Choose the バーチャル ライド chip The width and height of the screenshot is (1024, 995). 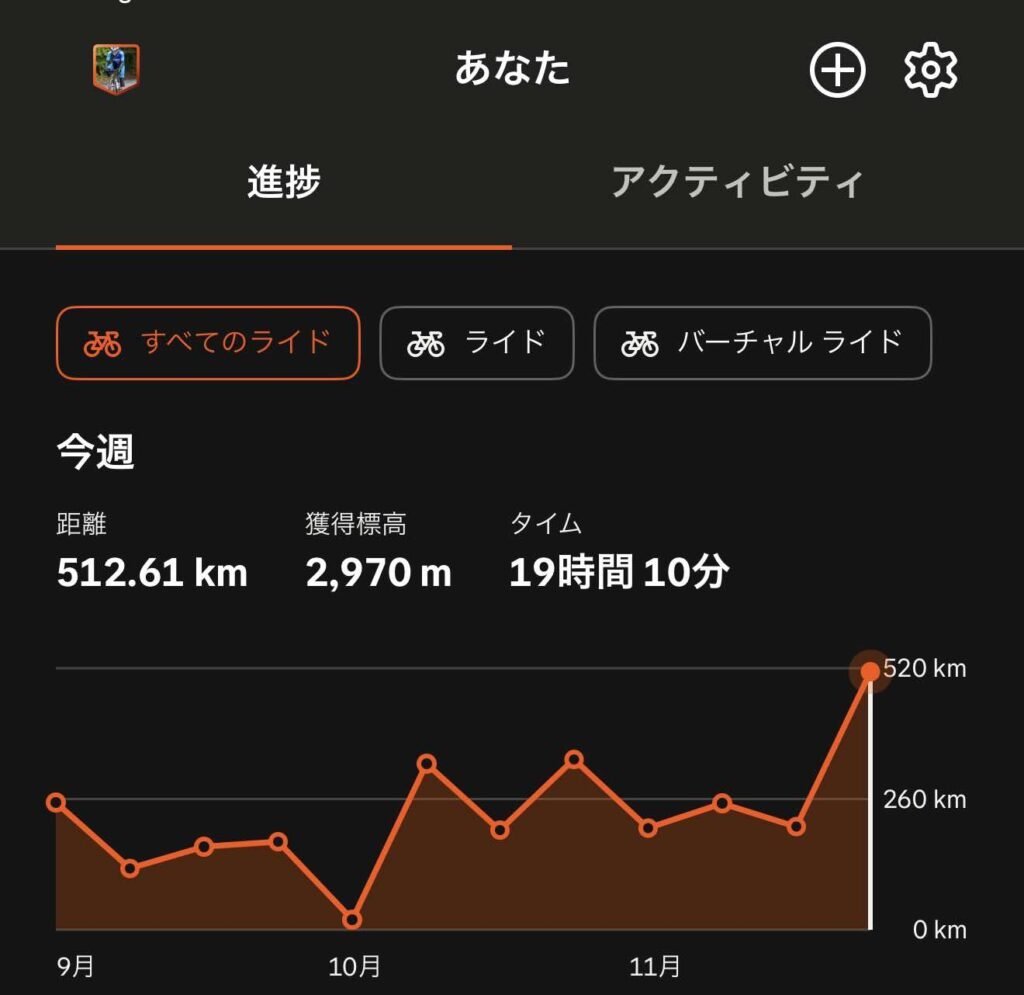click(x=762, y=343)
